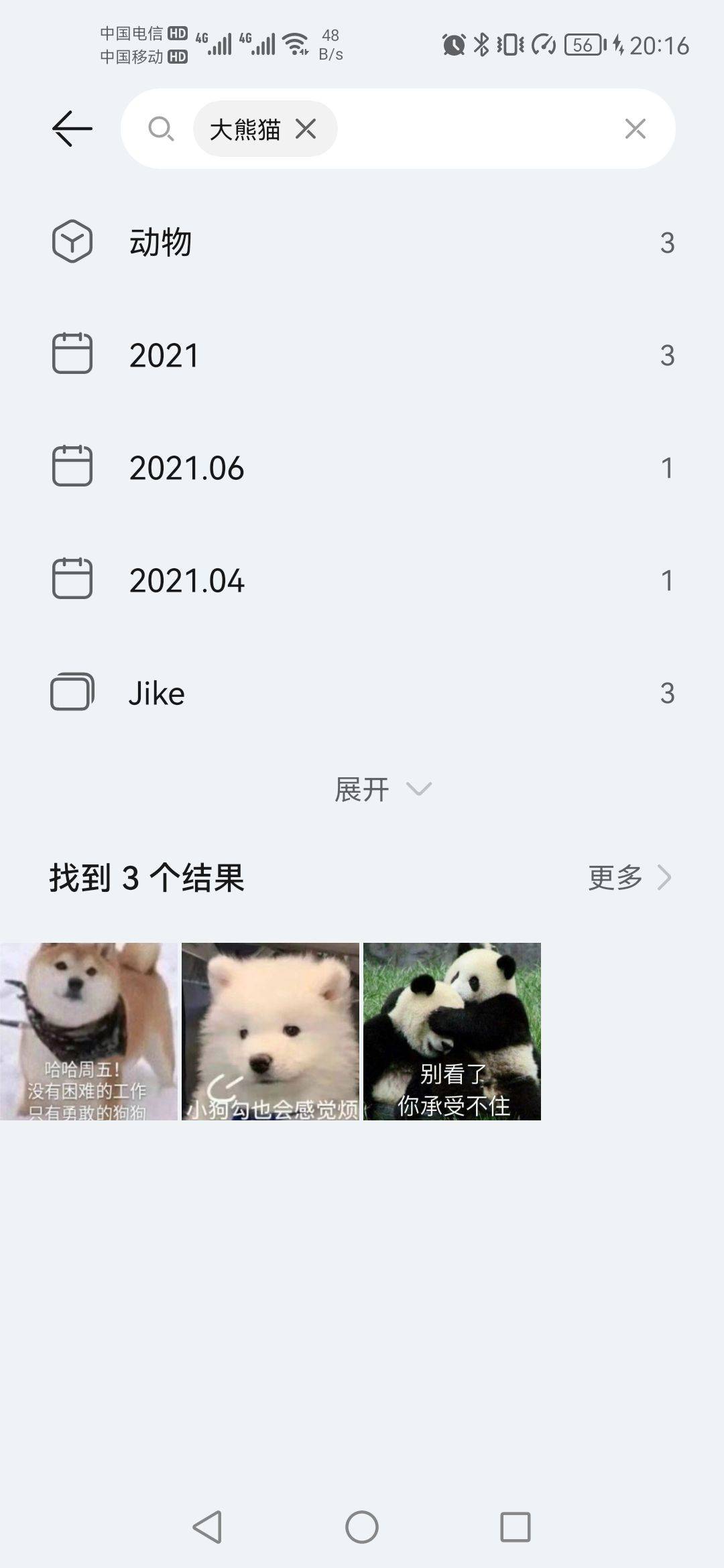Open recent apps from navigation bar
Viewport: 724px width, 1568px height.
(x=516, y=1527)
